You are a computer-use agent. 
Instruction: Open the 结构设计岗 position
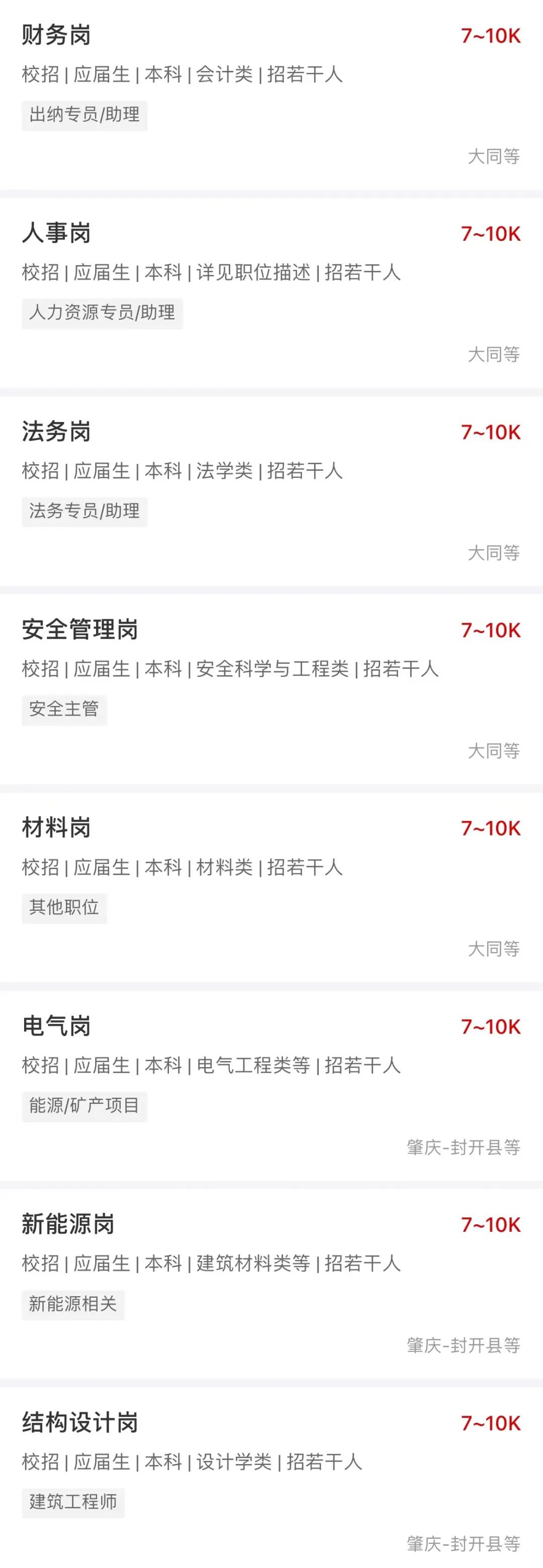tap(79, 1423)
